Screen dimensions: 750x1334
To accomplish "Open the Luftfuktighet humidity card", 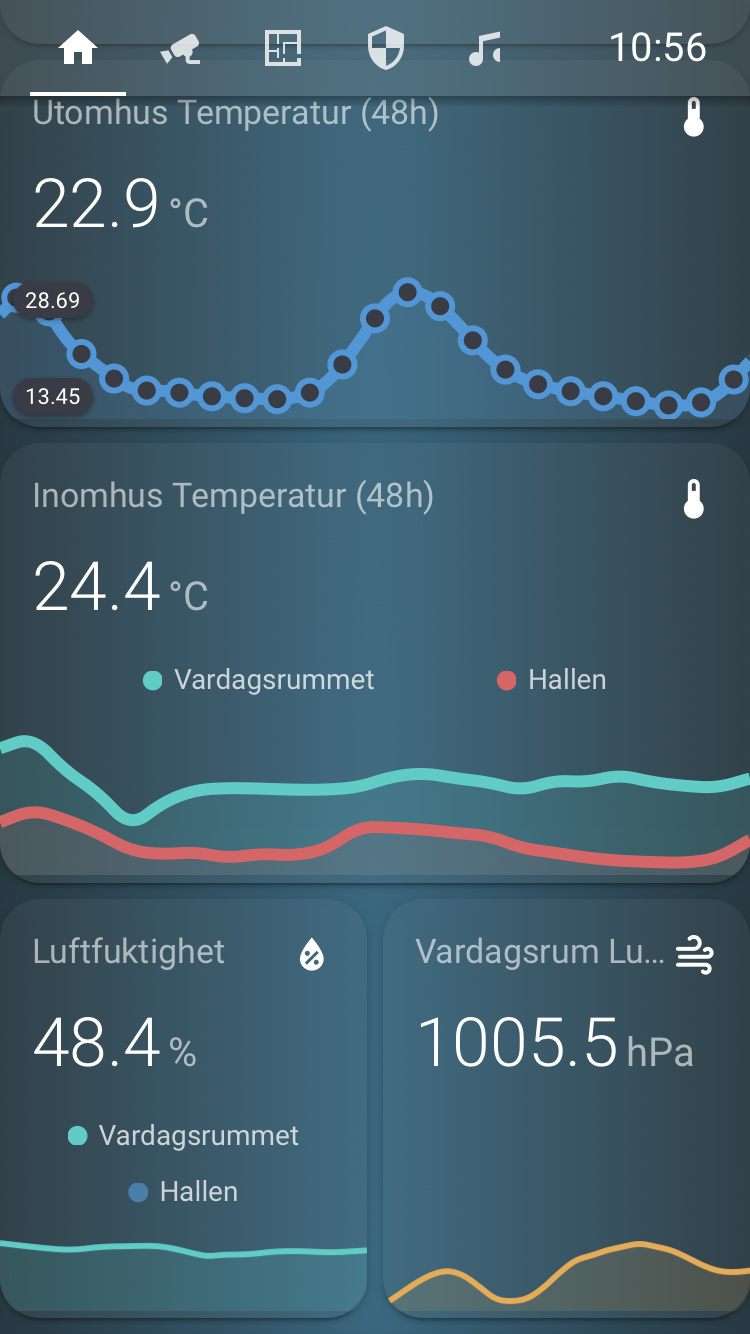I will 183,1107.
